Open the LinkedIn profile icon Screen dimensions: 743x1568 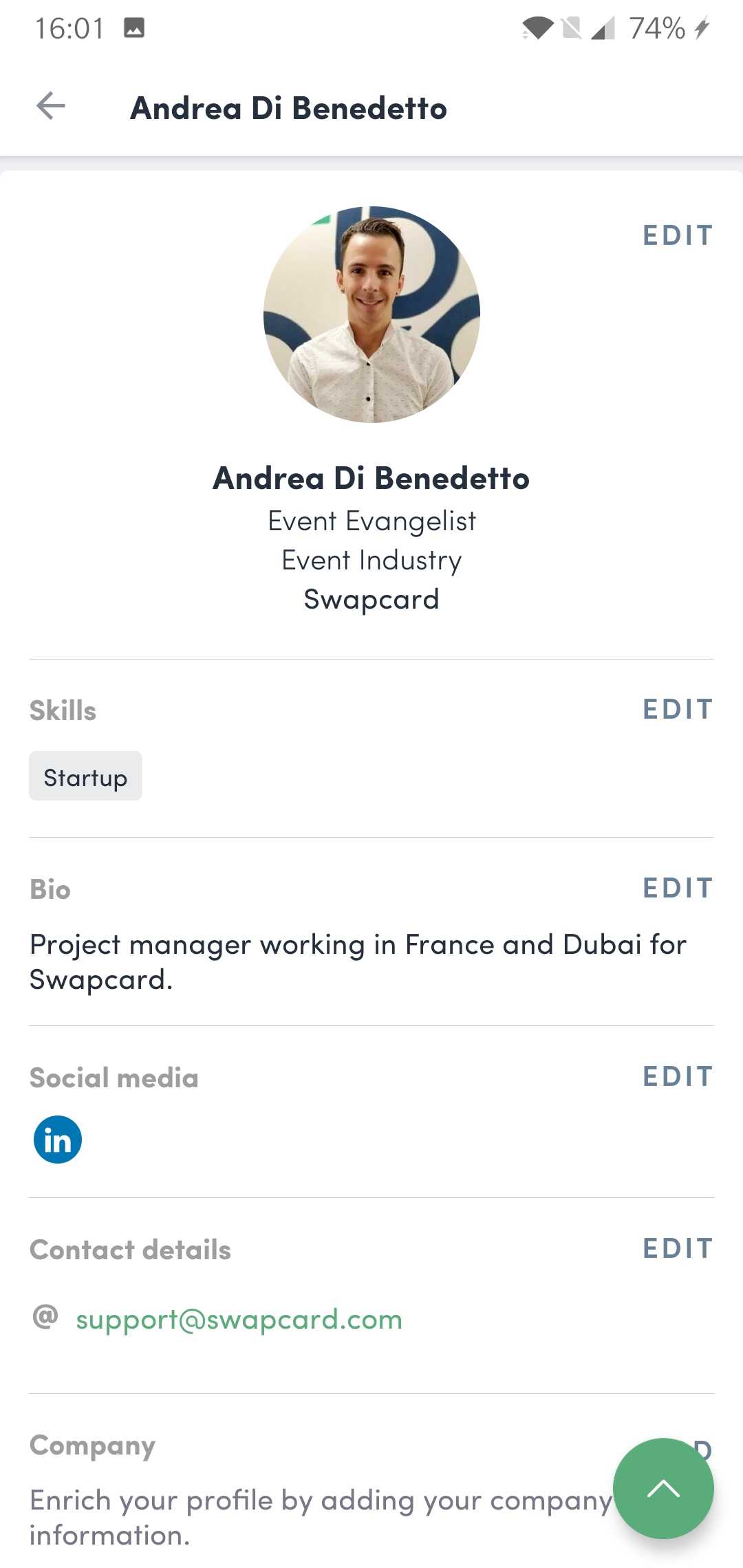click(58, 1140)
